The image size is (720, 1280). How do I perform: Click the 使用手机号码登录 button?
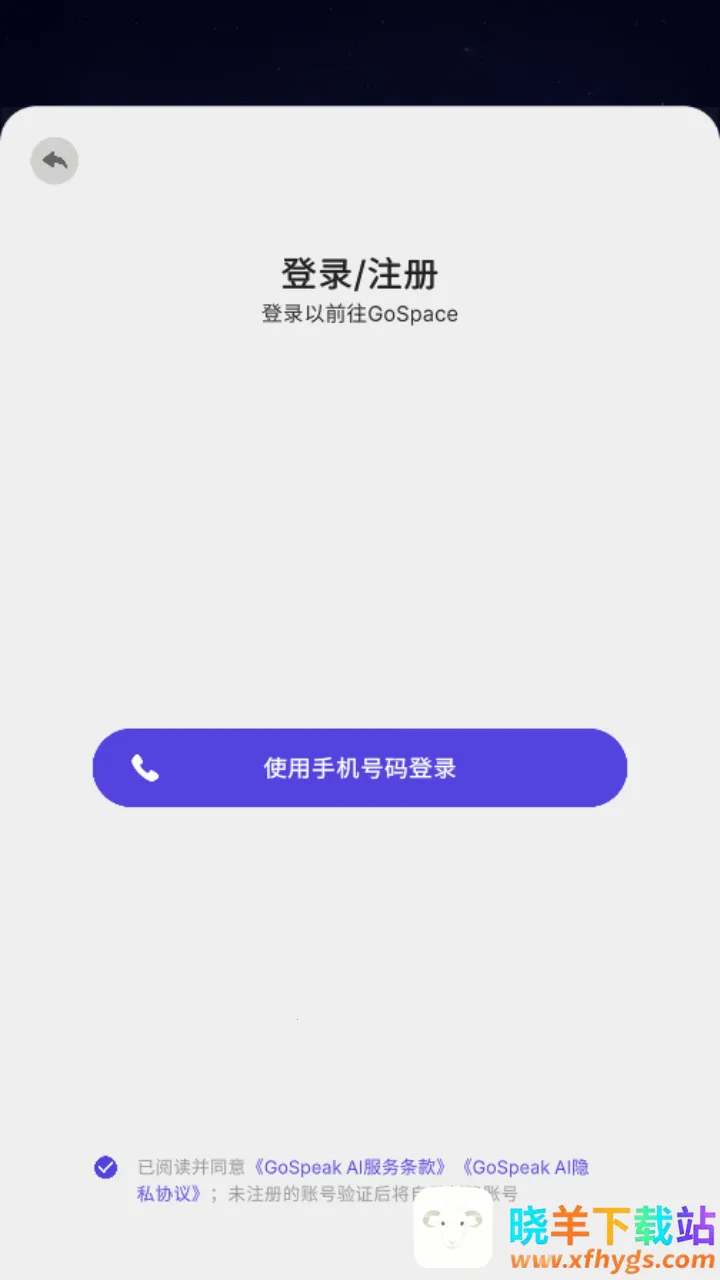[x=360, y=767]
